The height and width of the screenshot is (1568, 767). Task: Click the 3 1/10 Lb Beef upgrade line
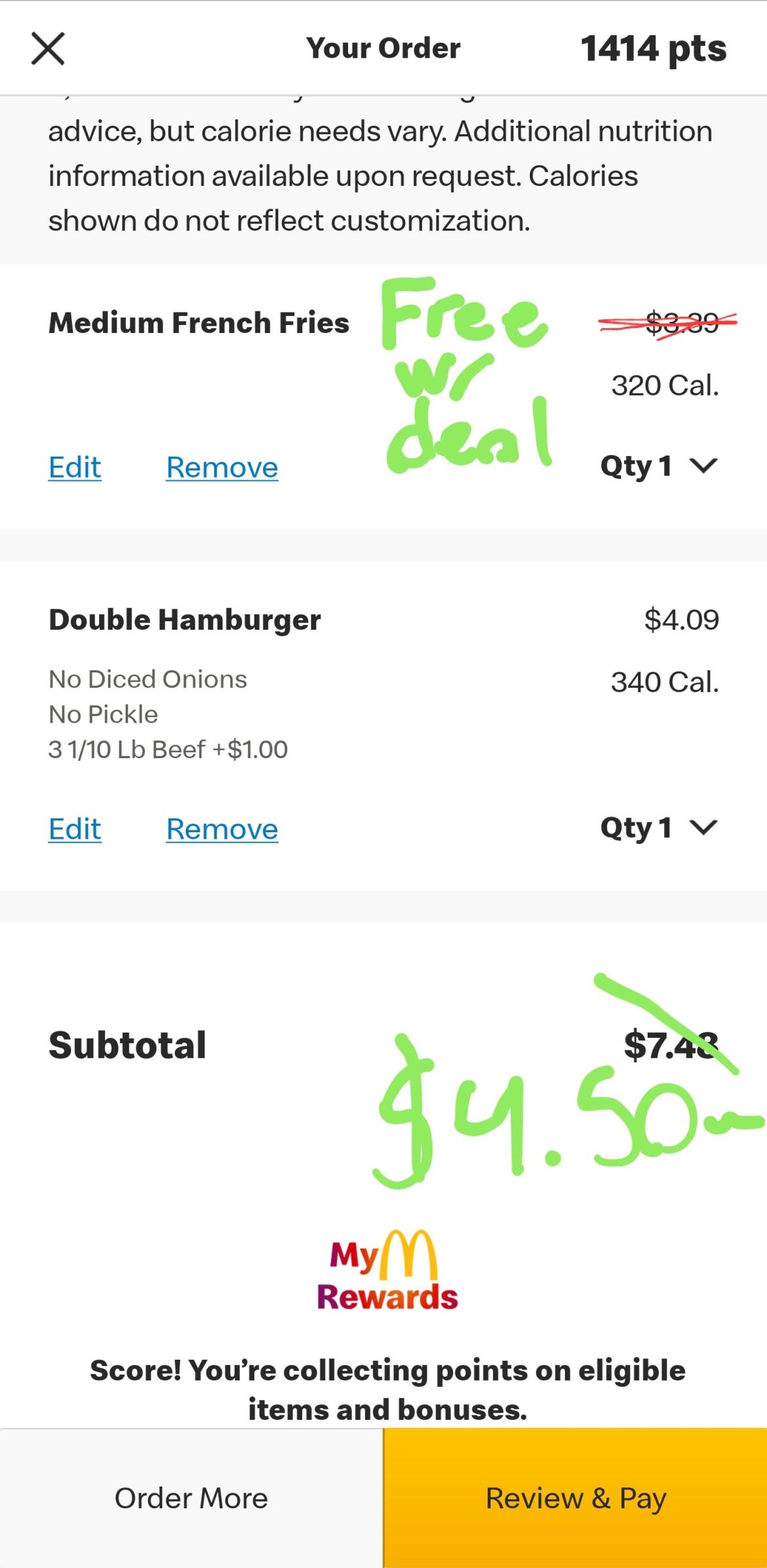point(168,750)
